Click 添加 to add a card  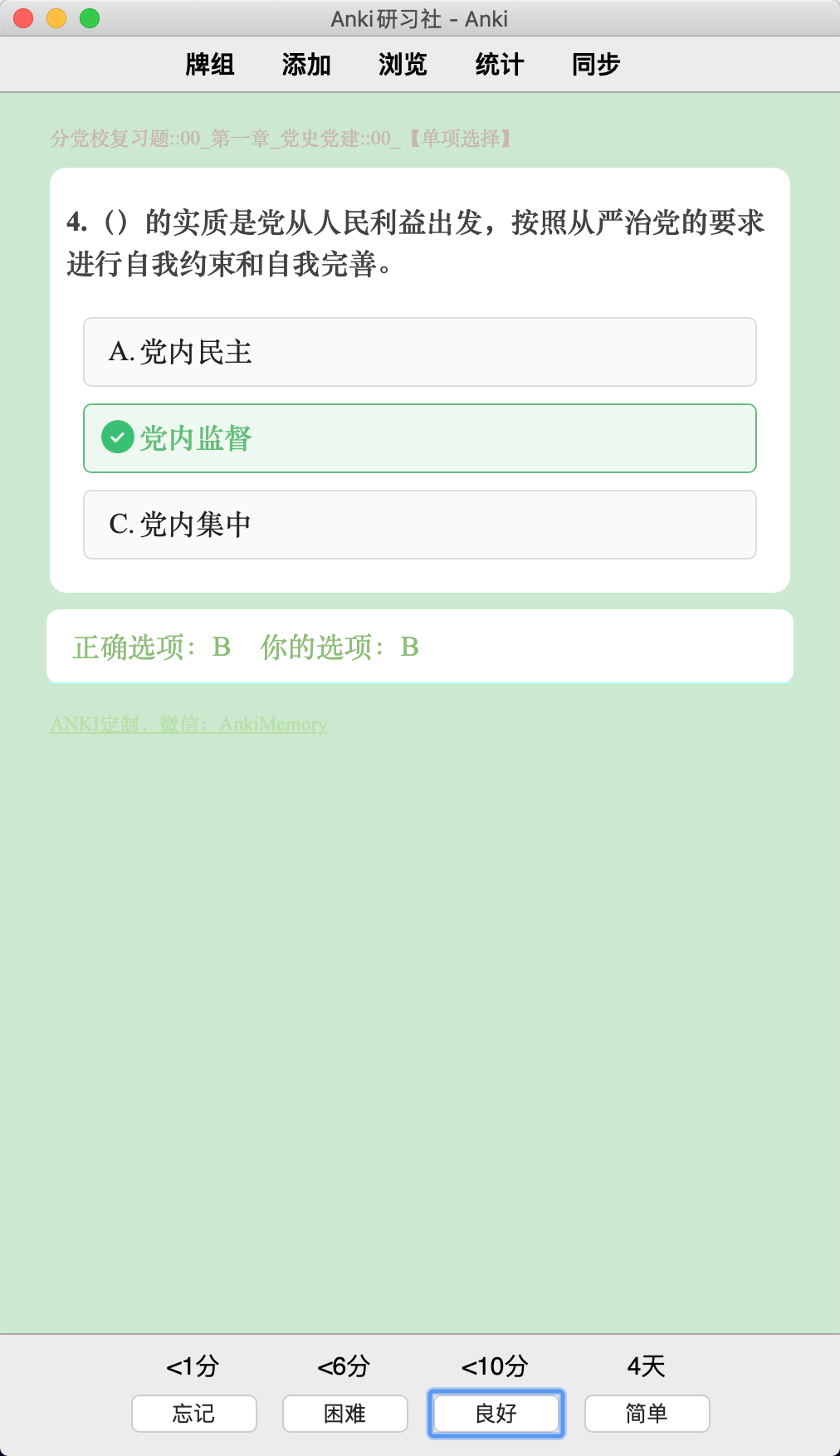306,65
